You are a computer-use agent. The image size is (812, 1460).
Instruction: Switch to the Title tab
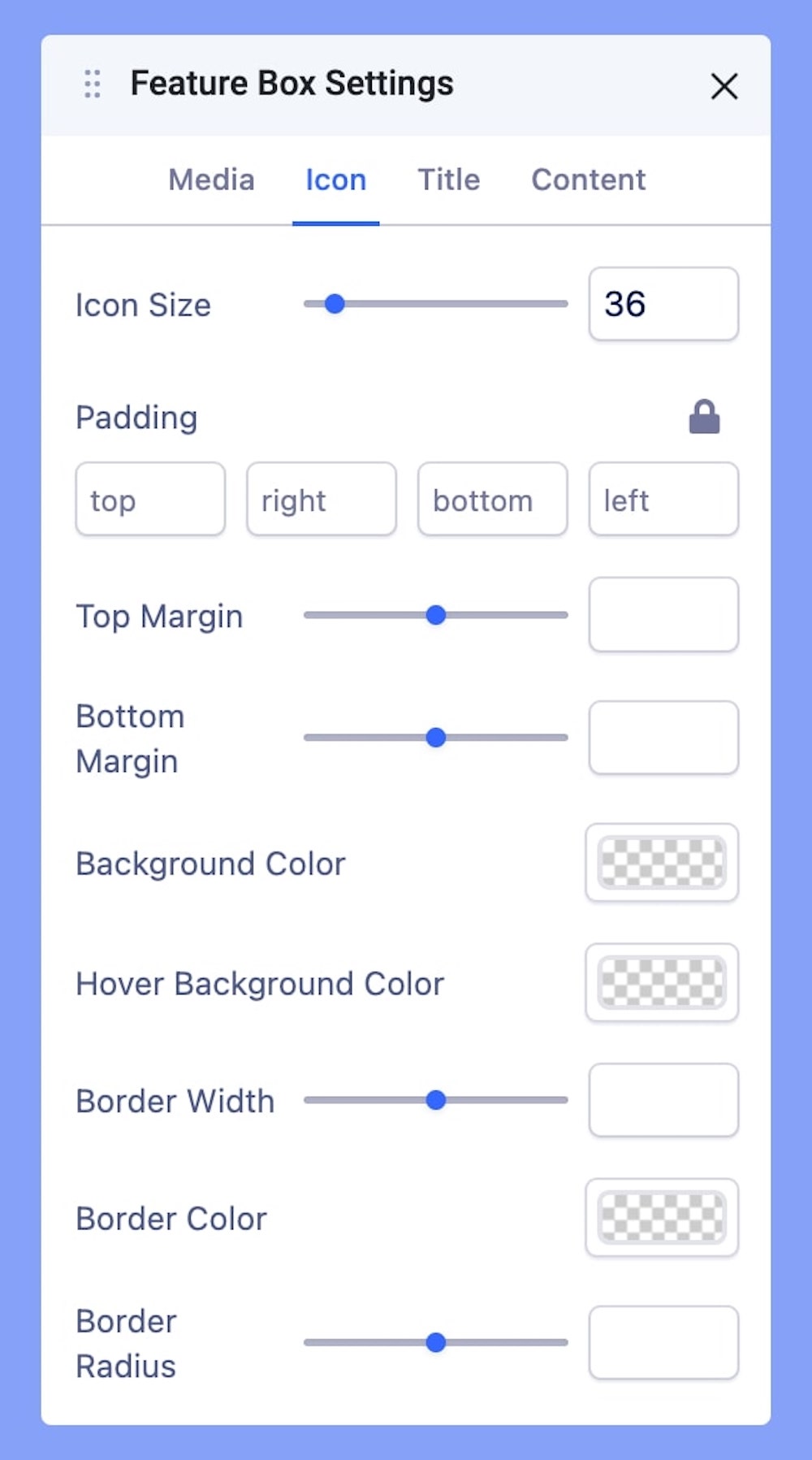pyautogui.click(x=448, y=180)
